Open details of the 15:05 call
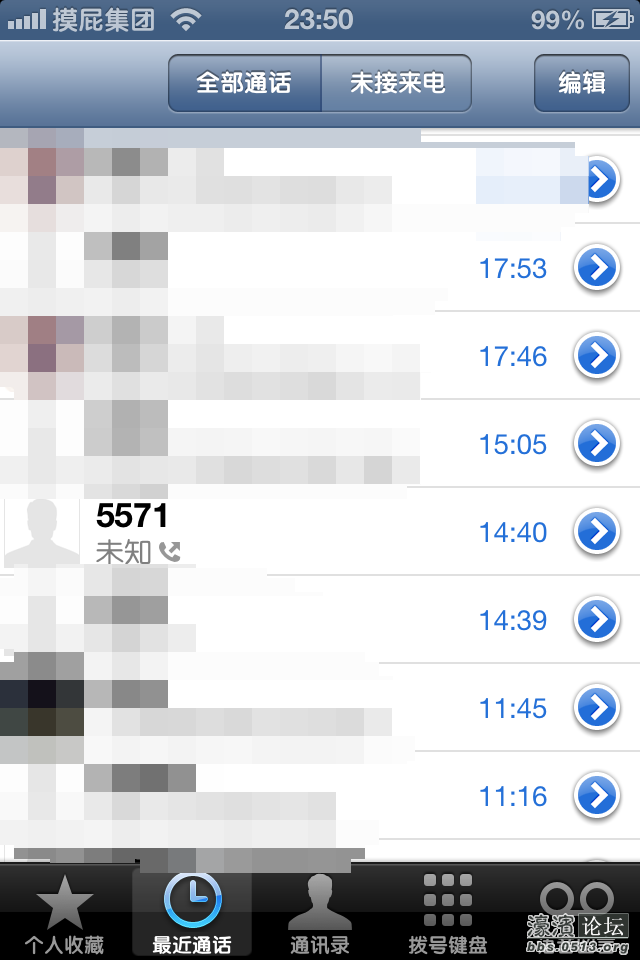The height and width of the screenshot is (960, 640). [597, 443]
